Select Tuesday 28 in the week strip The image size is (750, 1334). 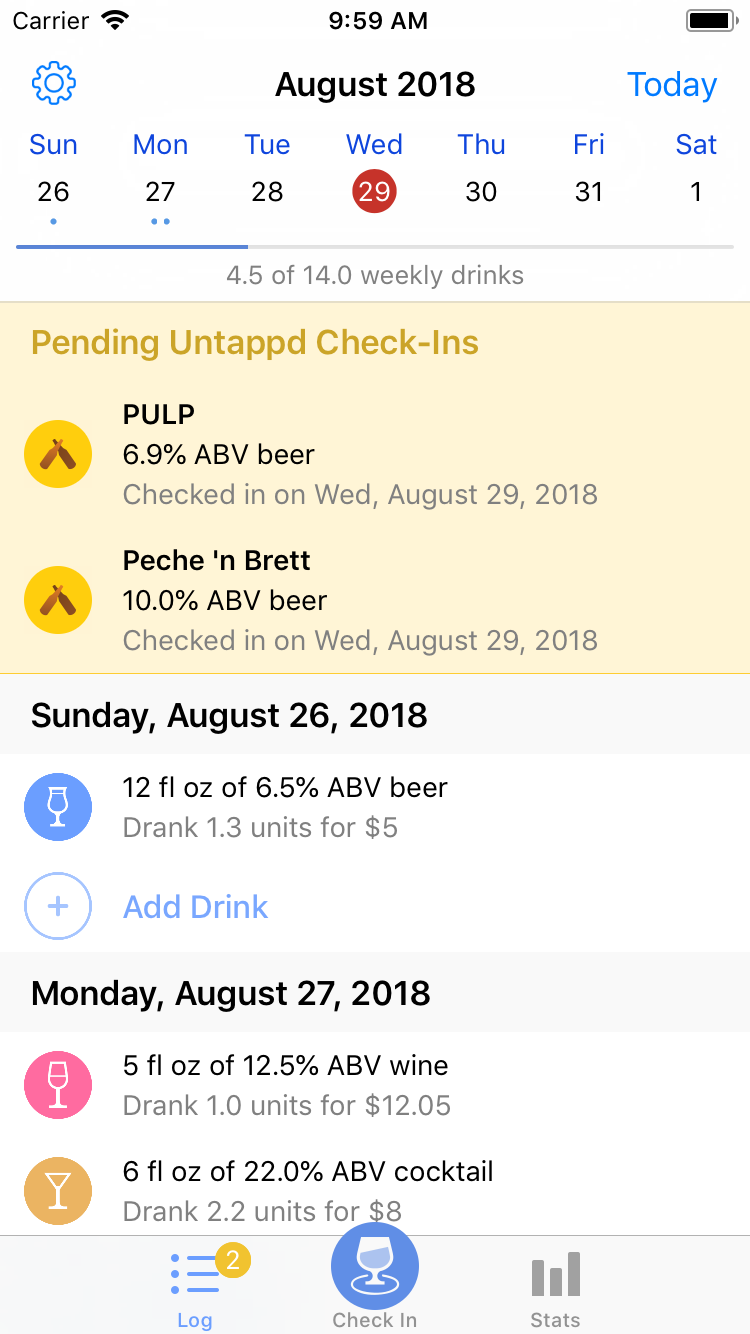[267, 174]
